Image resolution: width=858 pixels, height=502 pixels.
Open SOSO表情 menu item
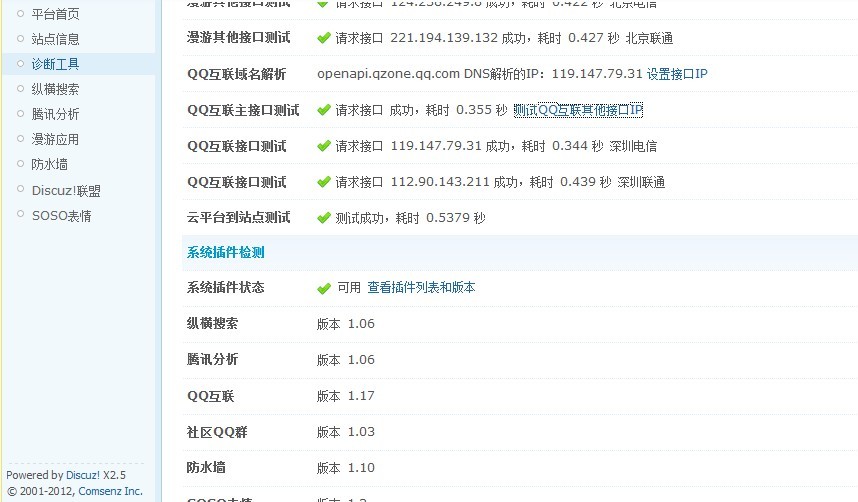coord(61,215)
